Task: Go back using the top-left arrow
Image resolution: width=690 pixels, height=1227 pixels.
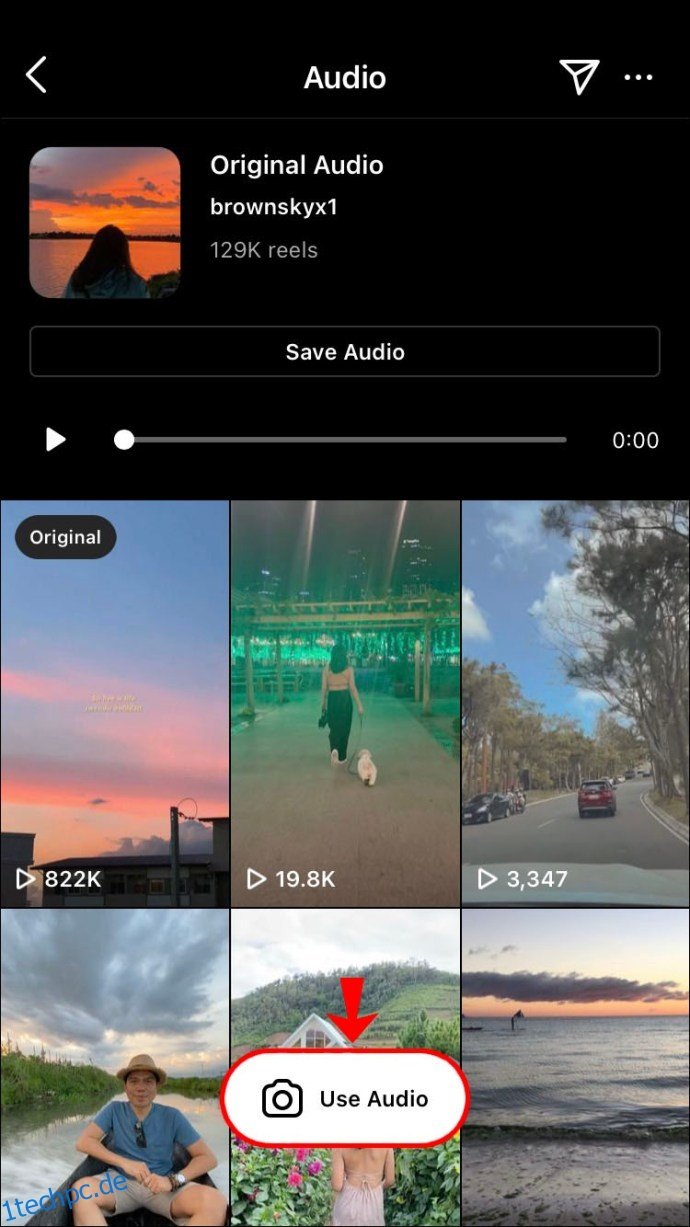Action: click(36, 76)
